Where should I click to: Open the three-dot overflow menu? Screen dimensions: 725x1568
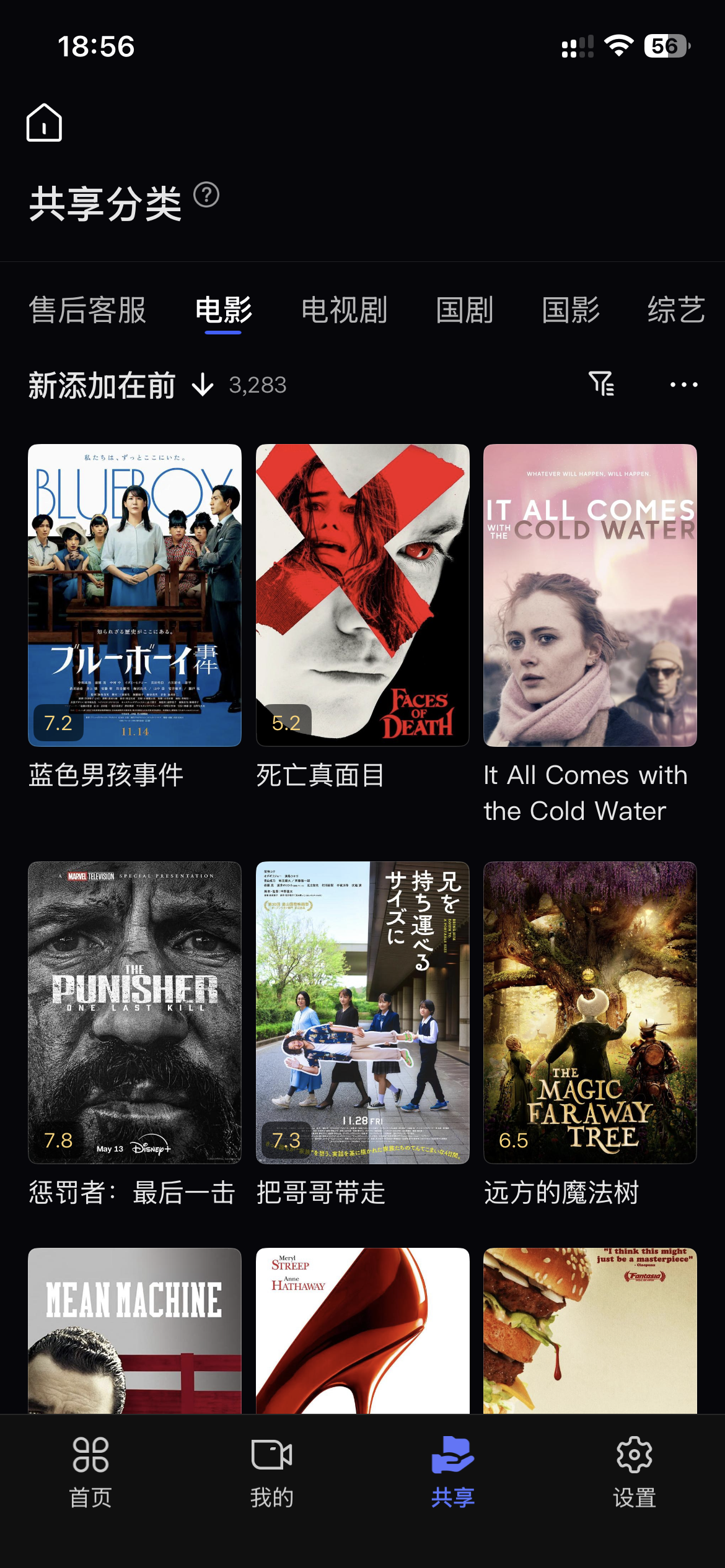[x=683, y=385]
